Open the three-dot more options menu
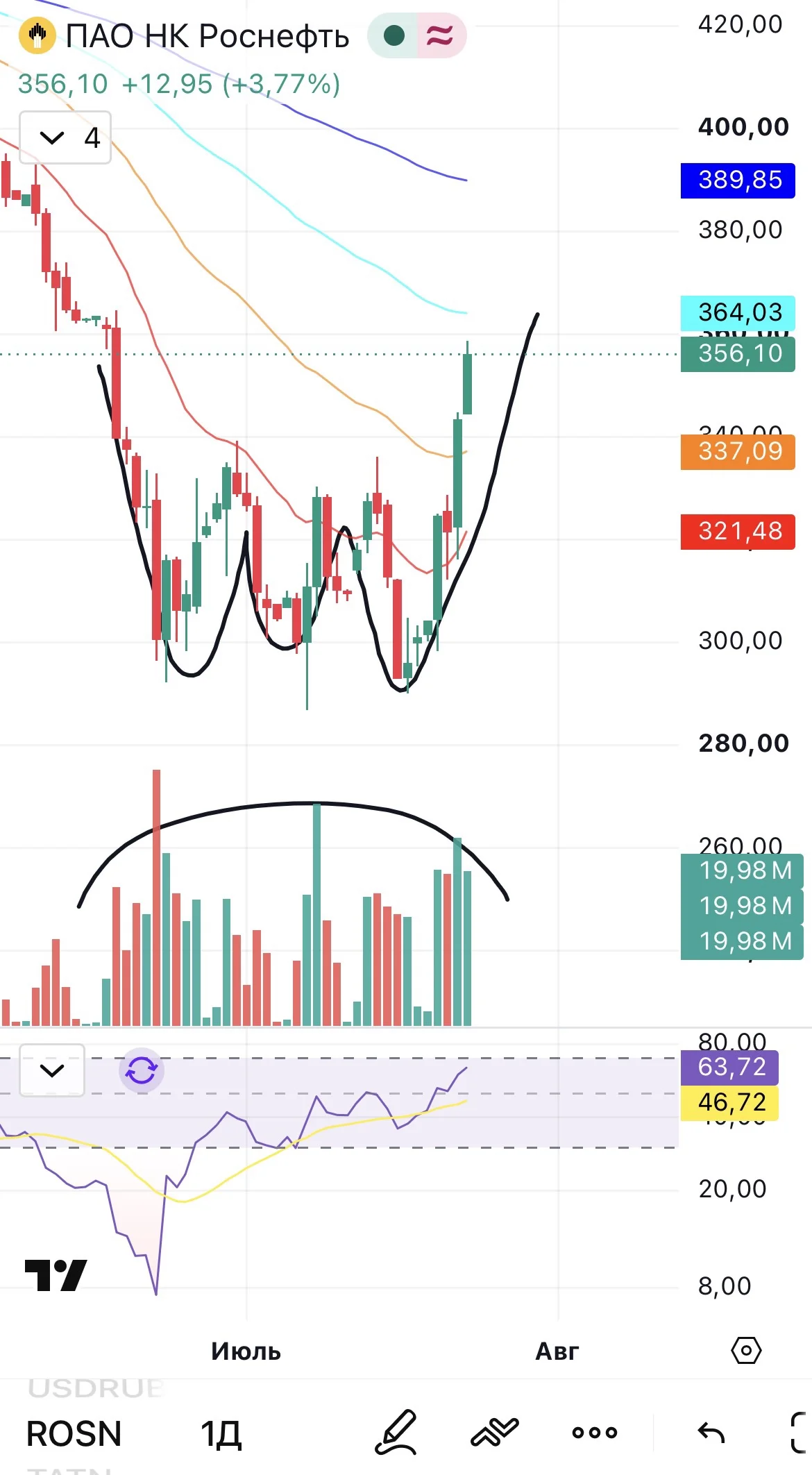The image size is (812, 1475). click(594, 1432)
